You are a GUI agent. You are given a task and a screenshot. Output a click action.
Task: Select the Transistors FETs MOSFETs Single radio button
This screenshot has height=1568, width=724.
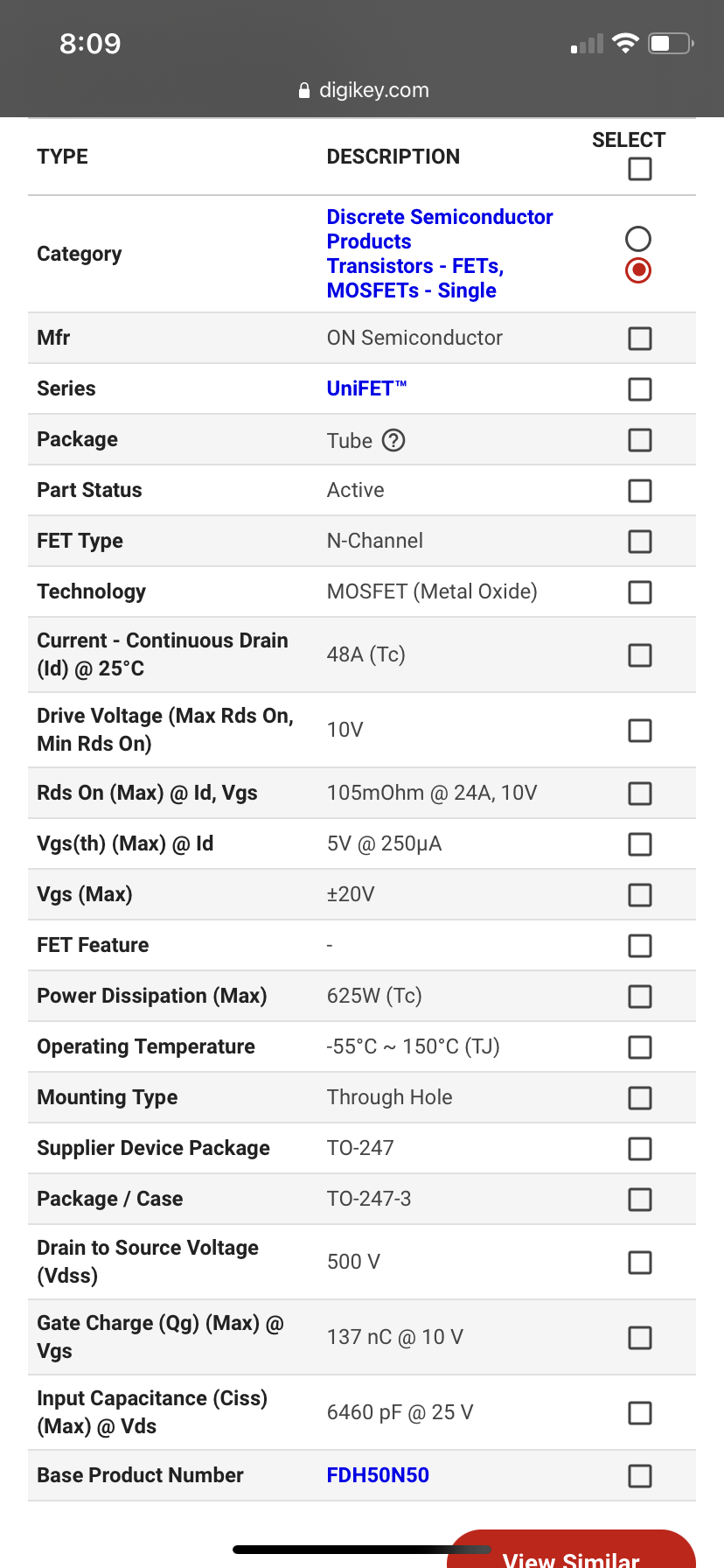[638, 270]
